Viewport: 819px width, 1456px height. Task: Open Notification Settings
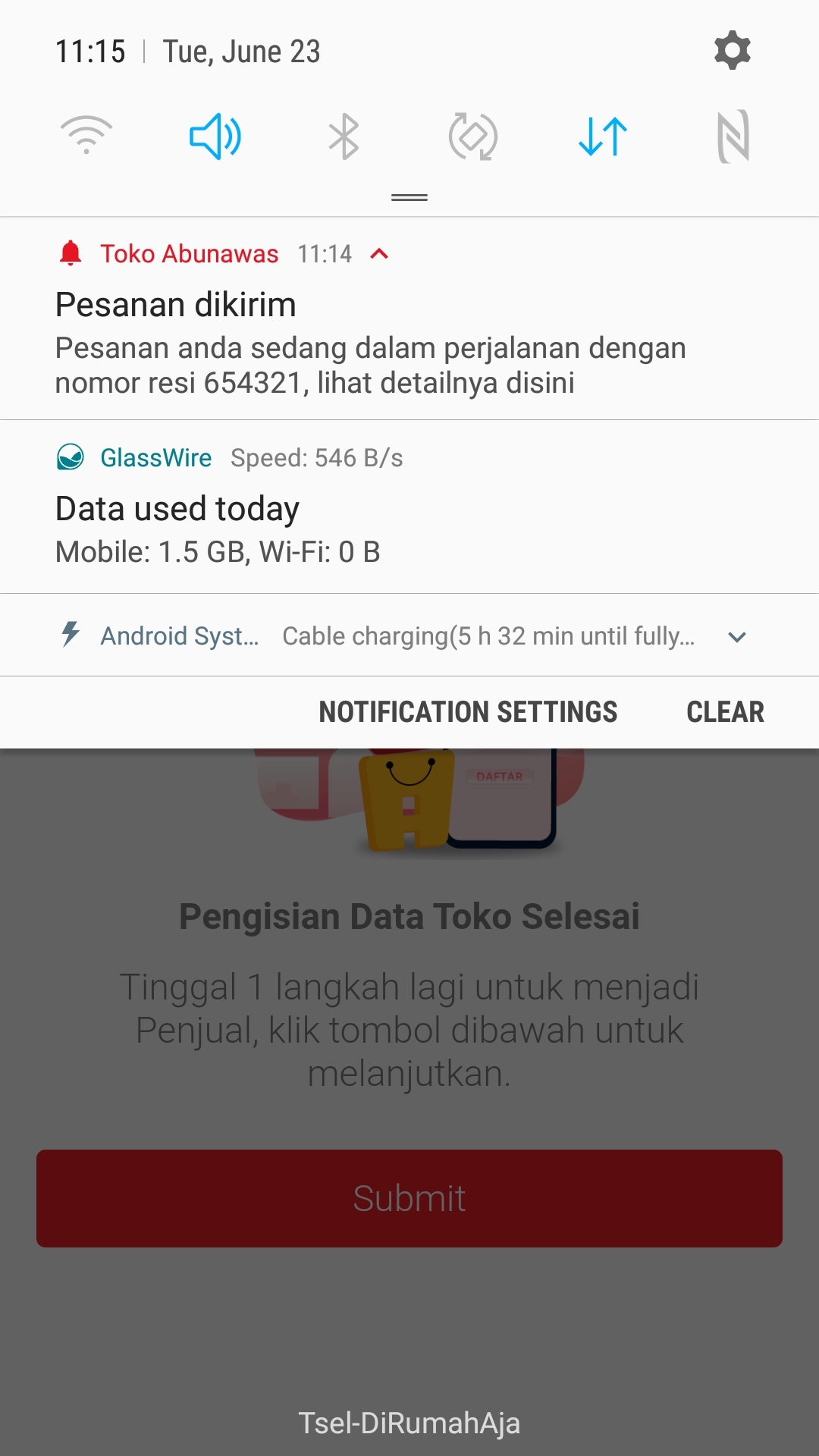(x=468, y=712)
